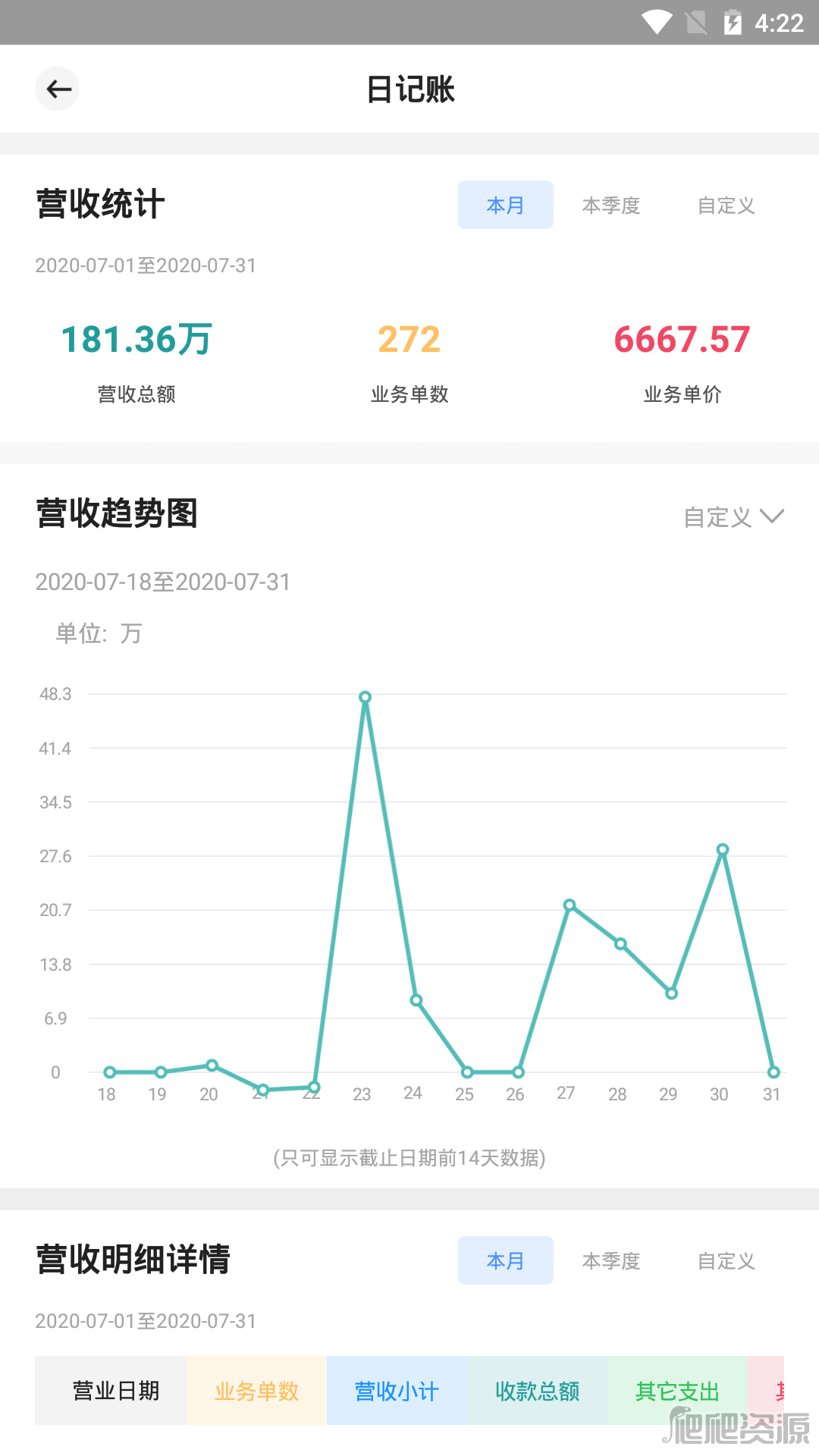Select 本月 under 营收明细详情
The height and width of the screenshot is (1456, 819).
coord(505,1260)
